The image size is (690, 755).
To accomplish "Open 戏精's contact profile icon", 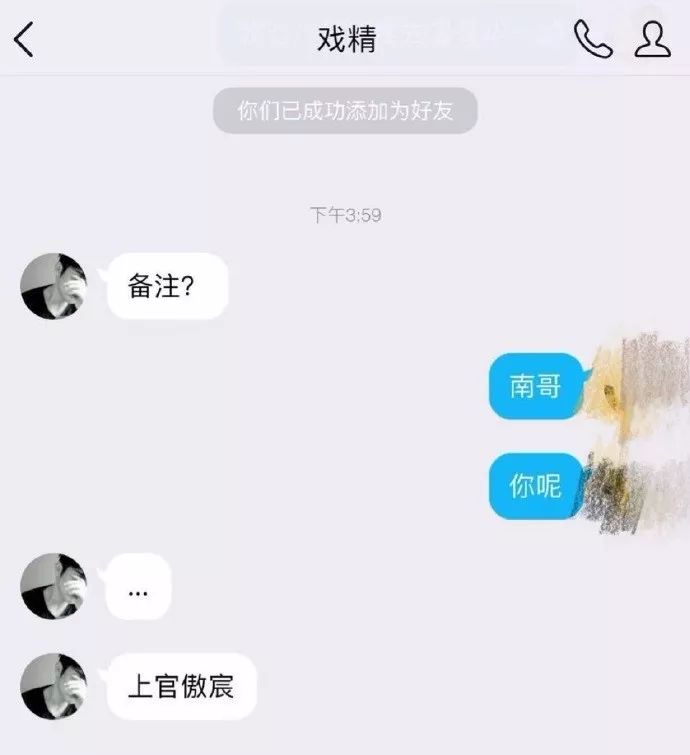I will pos(652,39).
